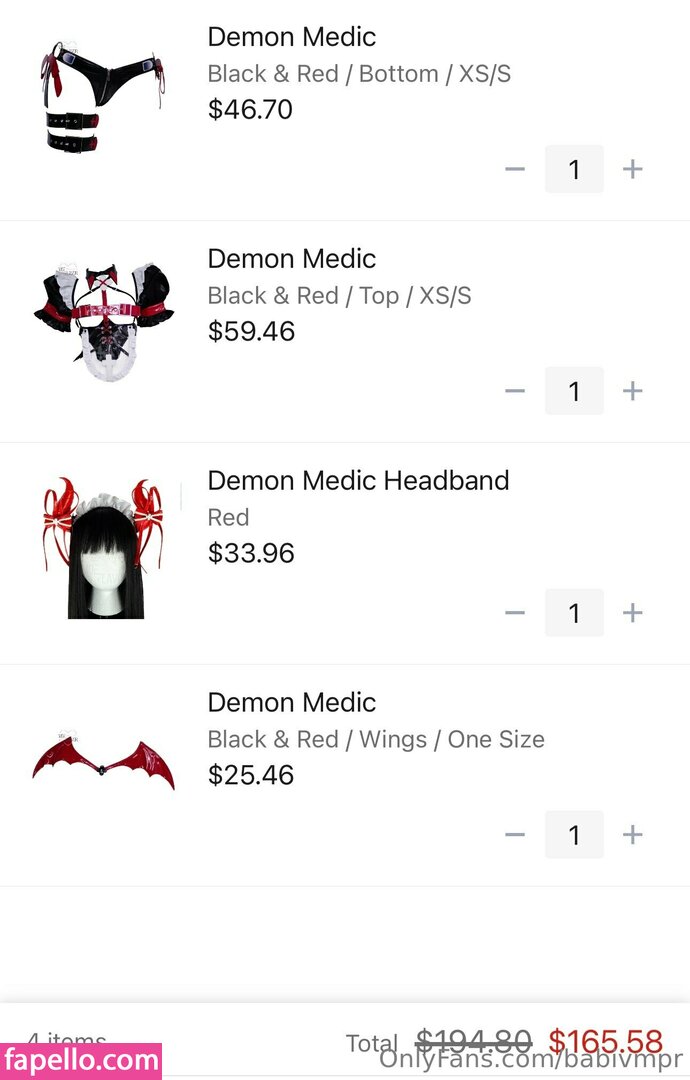
Task: Increase quantity of Demon Medic Bottom
Action: tap(632, 169)
